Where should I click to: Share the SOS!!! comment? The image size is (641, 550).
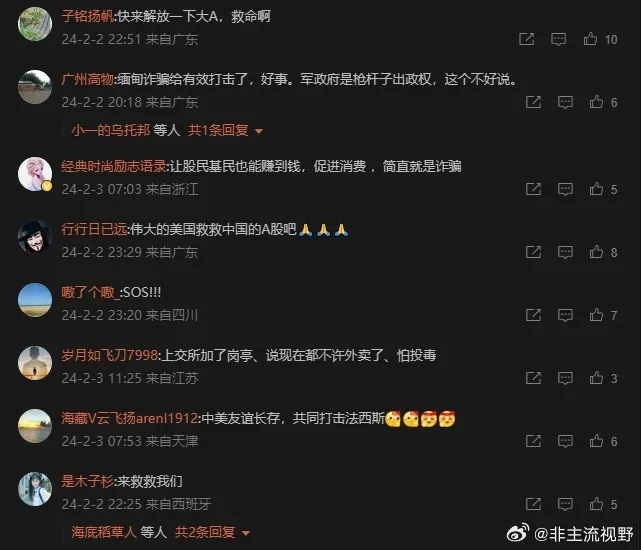534,315
